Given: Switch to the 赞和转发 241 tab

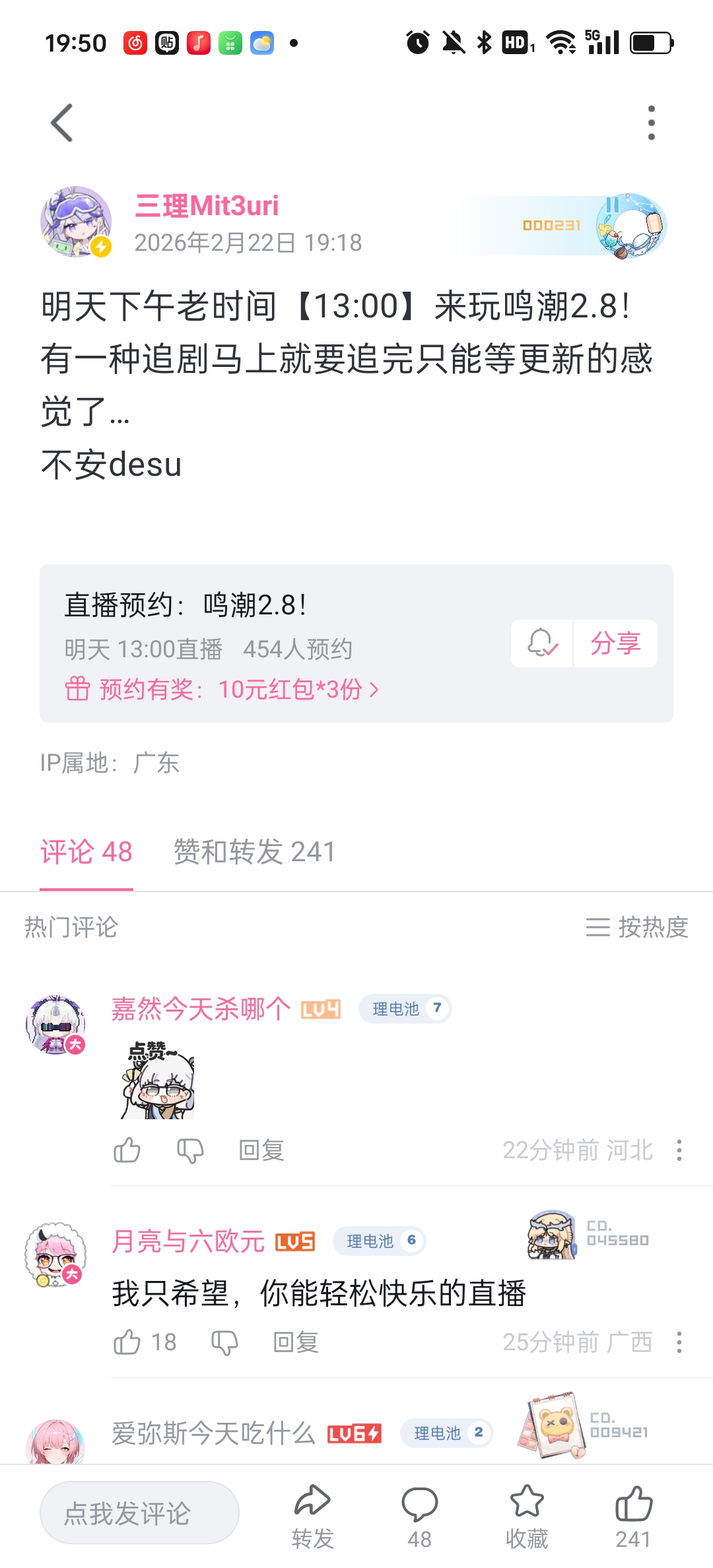Looking at the screenshot, I should pos(254,851).
